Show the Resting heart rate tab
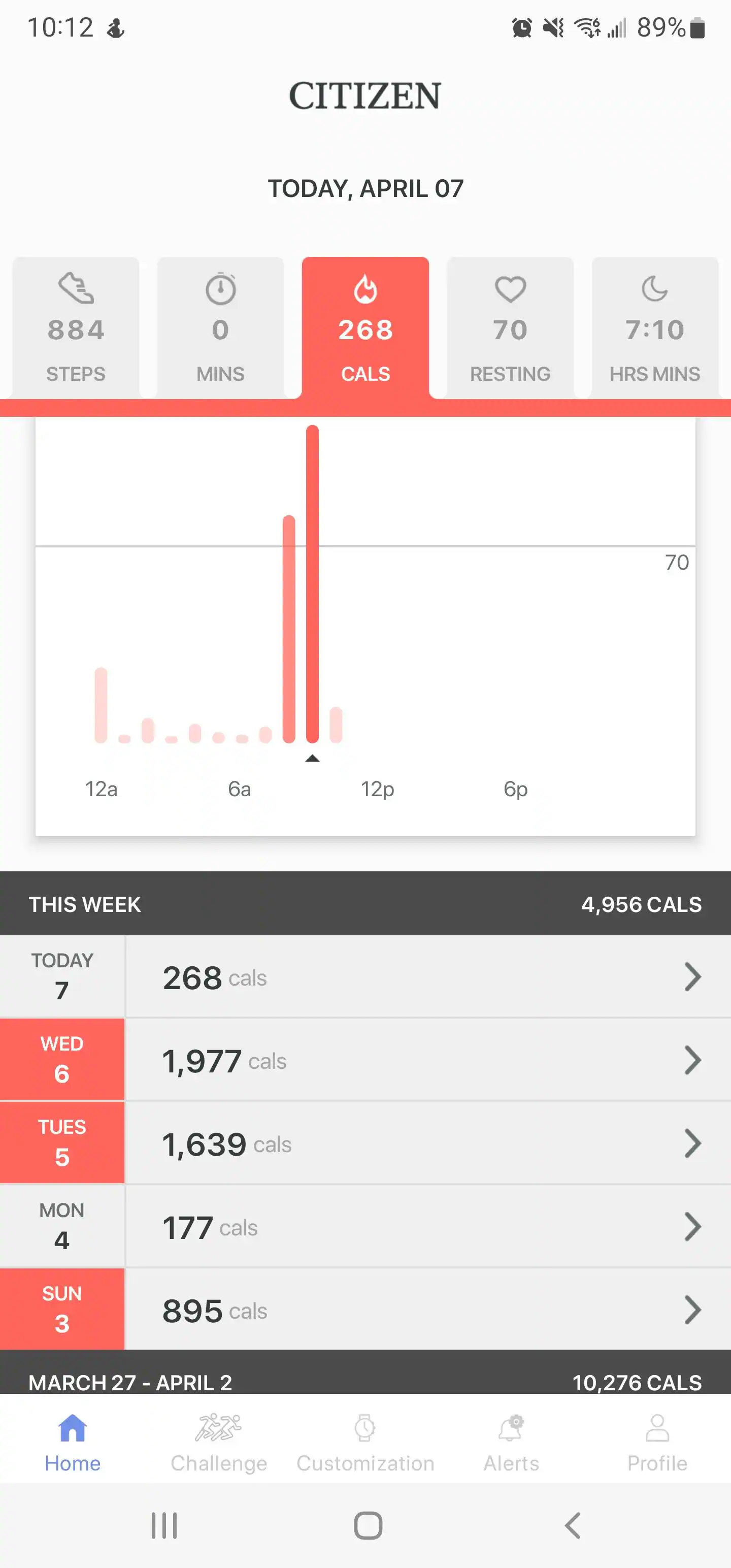This screenshot has width=731, height=1568. (510, 328)
